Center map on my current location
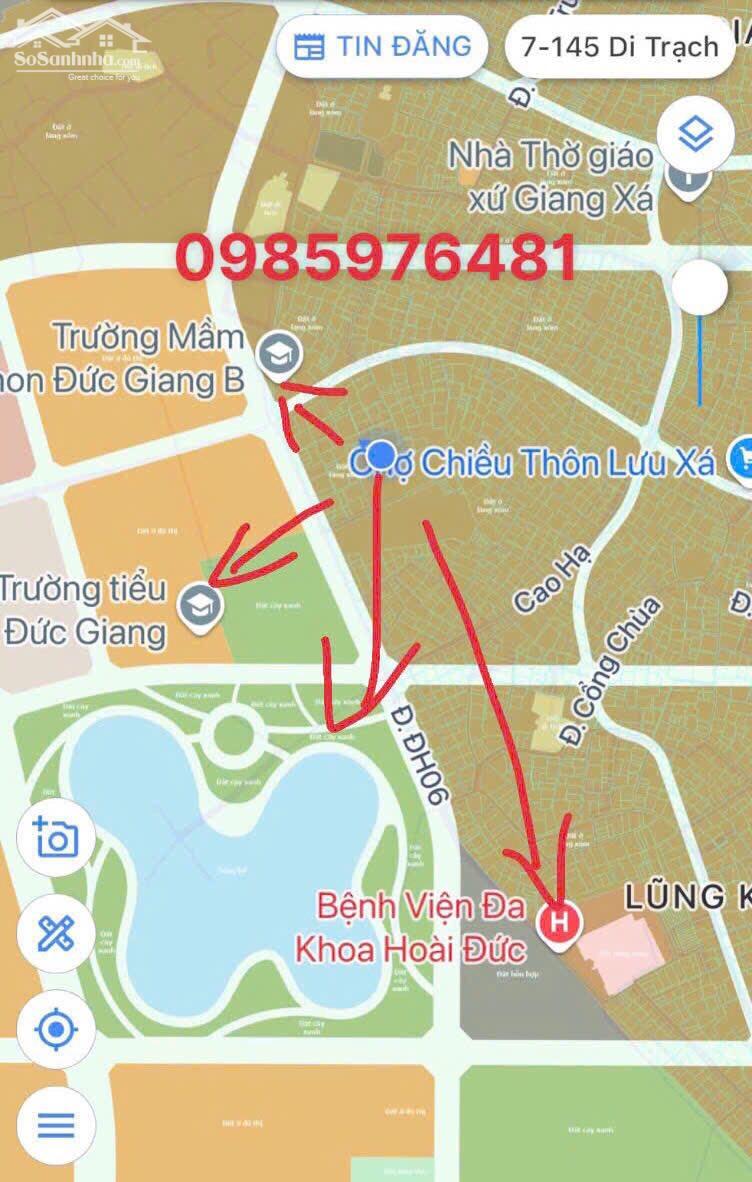The width and height of the screenshot is (752, 1182). 57,1029
